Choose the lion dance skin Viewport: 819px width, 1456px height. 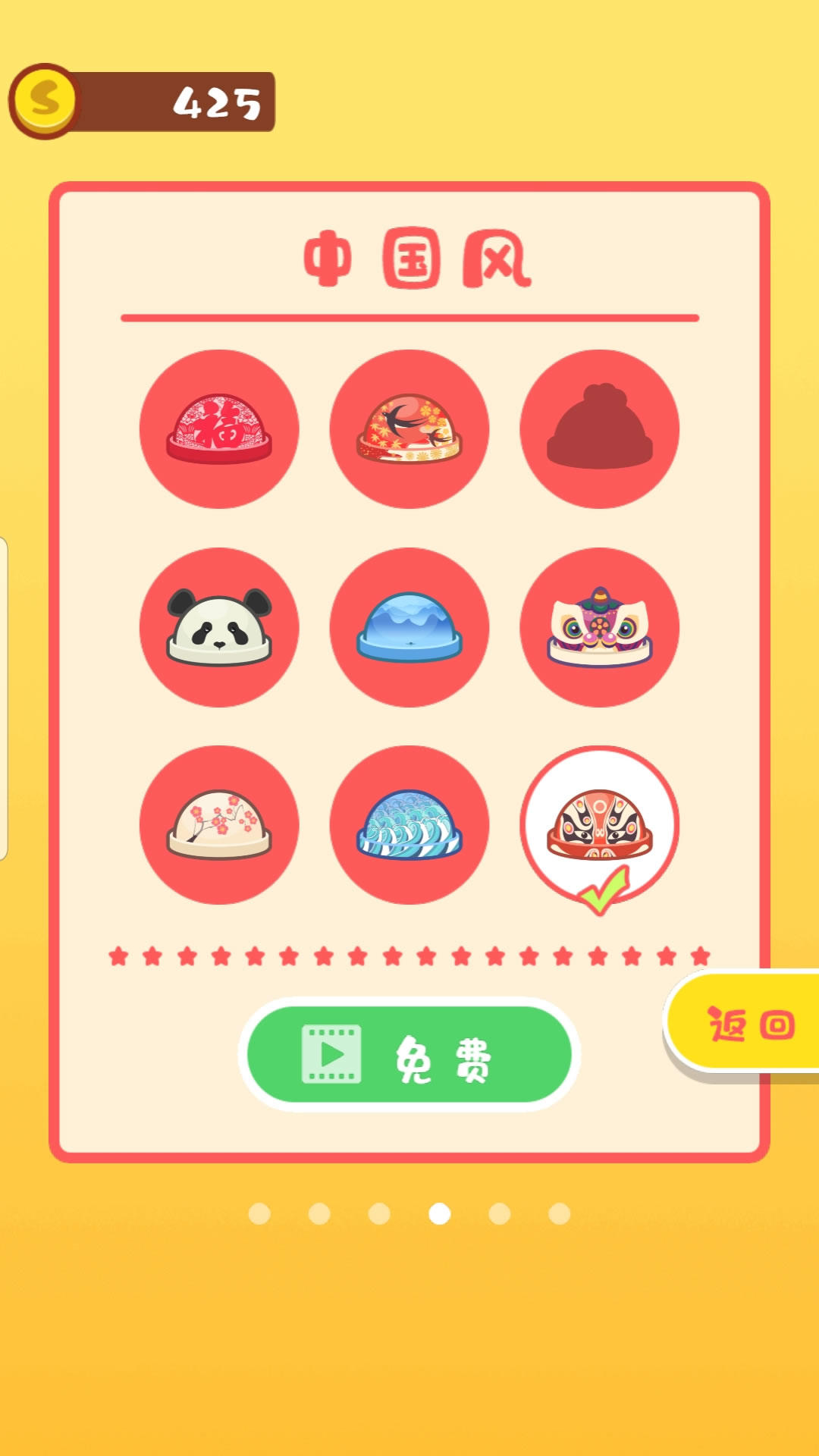599,627
